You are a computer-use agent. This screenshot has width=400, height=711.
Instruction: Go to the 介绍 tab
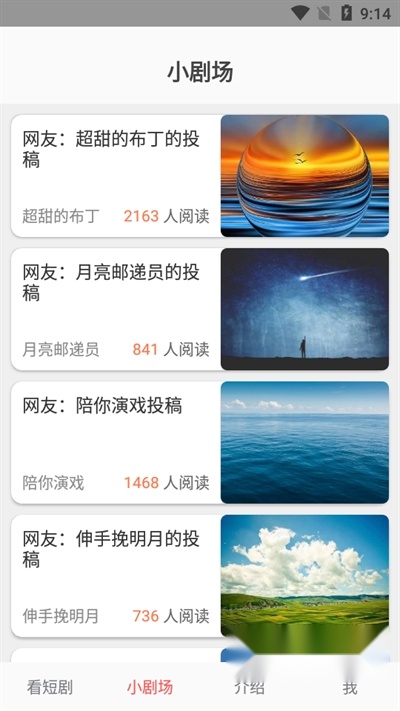[249, 687]
